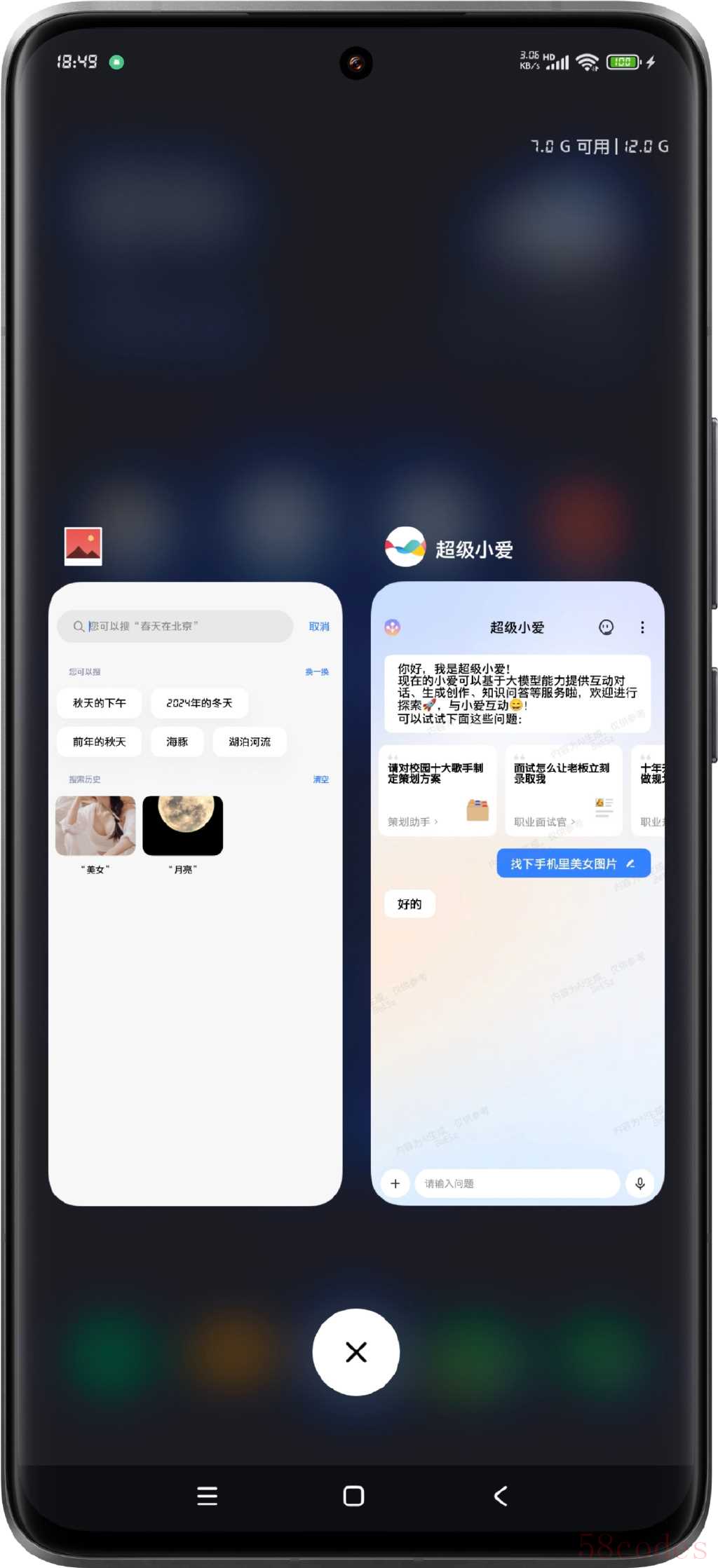718x1568 pixels.
Task: Tap the system back arrow
Action: pyautogui.click(x=501, y=1496)
